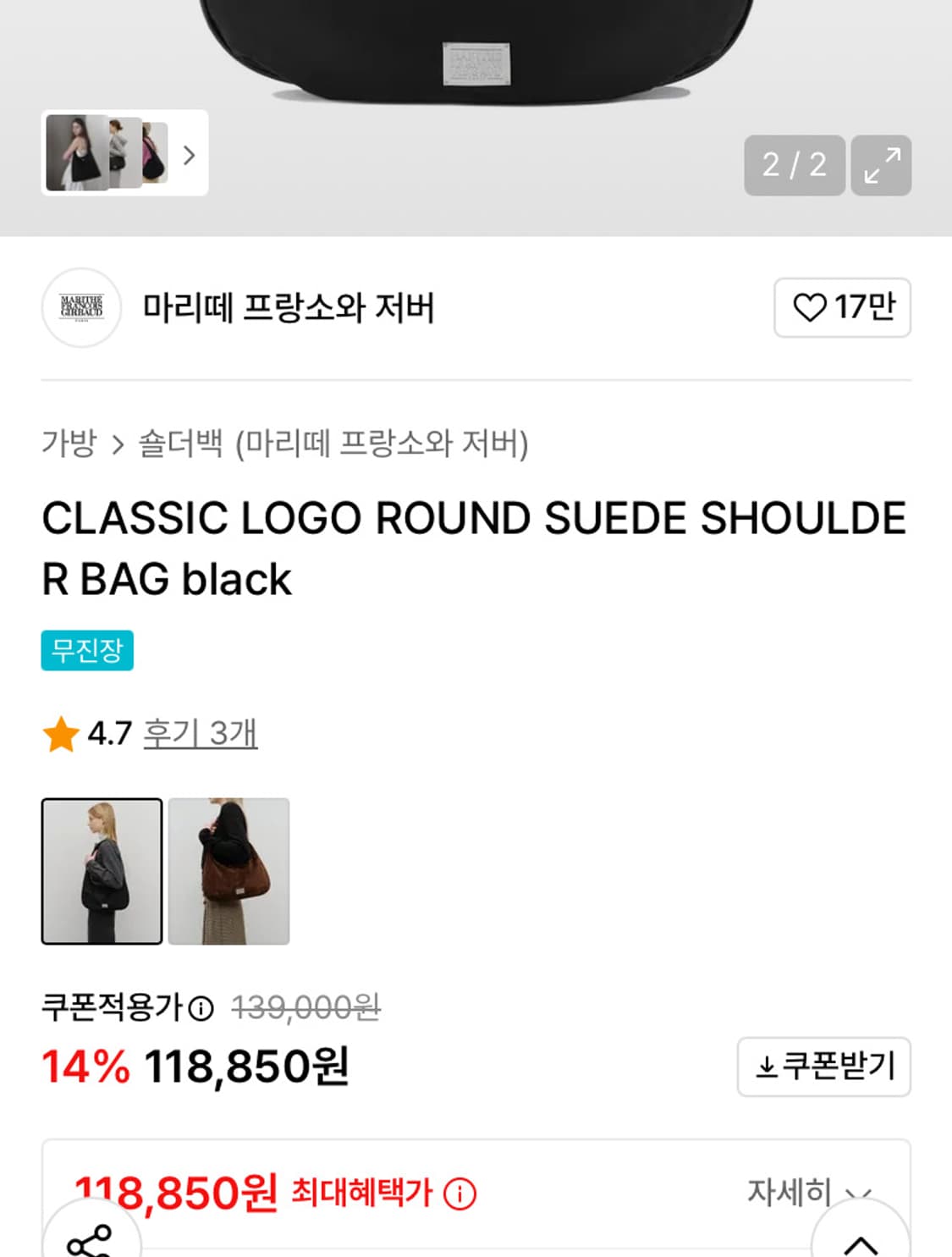This screenshot has height=1257, width=952.
Task: Advance the image thumbnail strip with right arrow
Action: (190, 157)
